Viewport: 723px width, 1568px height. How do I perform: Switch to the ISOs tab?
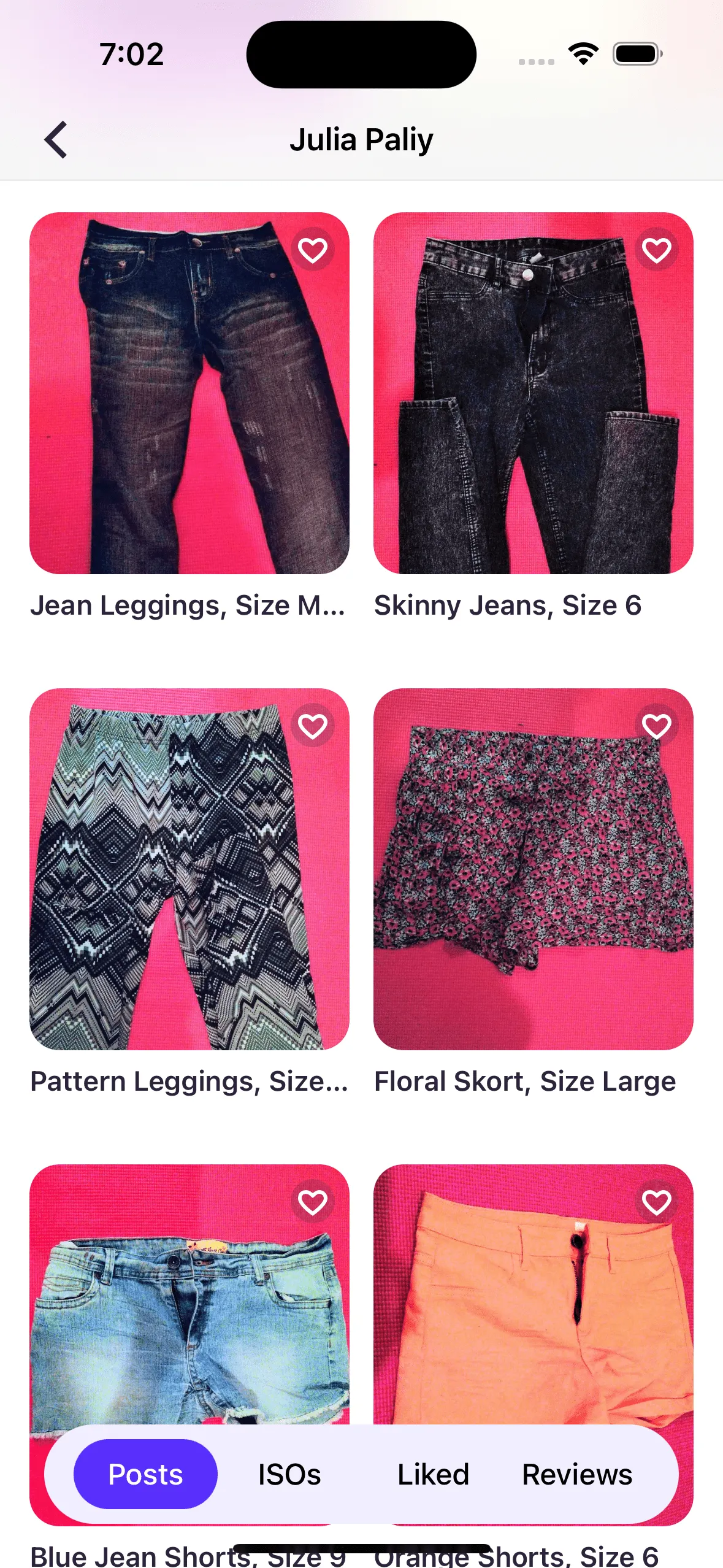click(x=288, y=1475)
